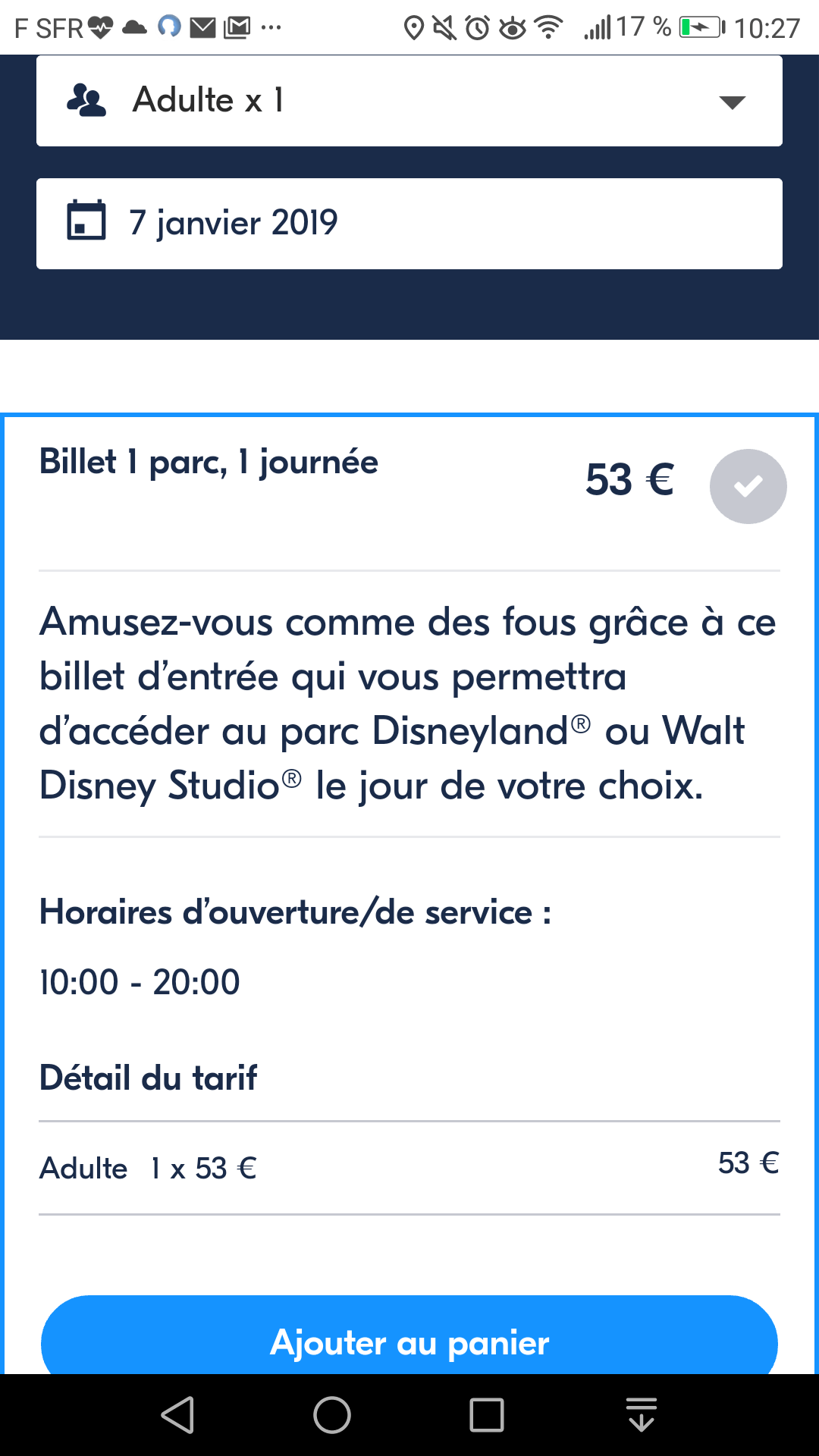Go back with the system back button
Image resolution: width=819 pixels, height=1456 pixels.
pos(178,1415)
